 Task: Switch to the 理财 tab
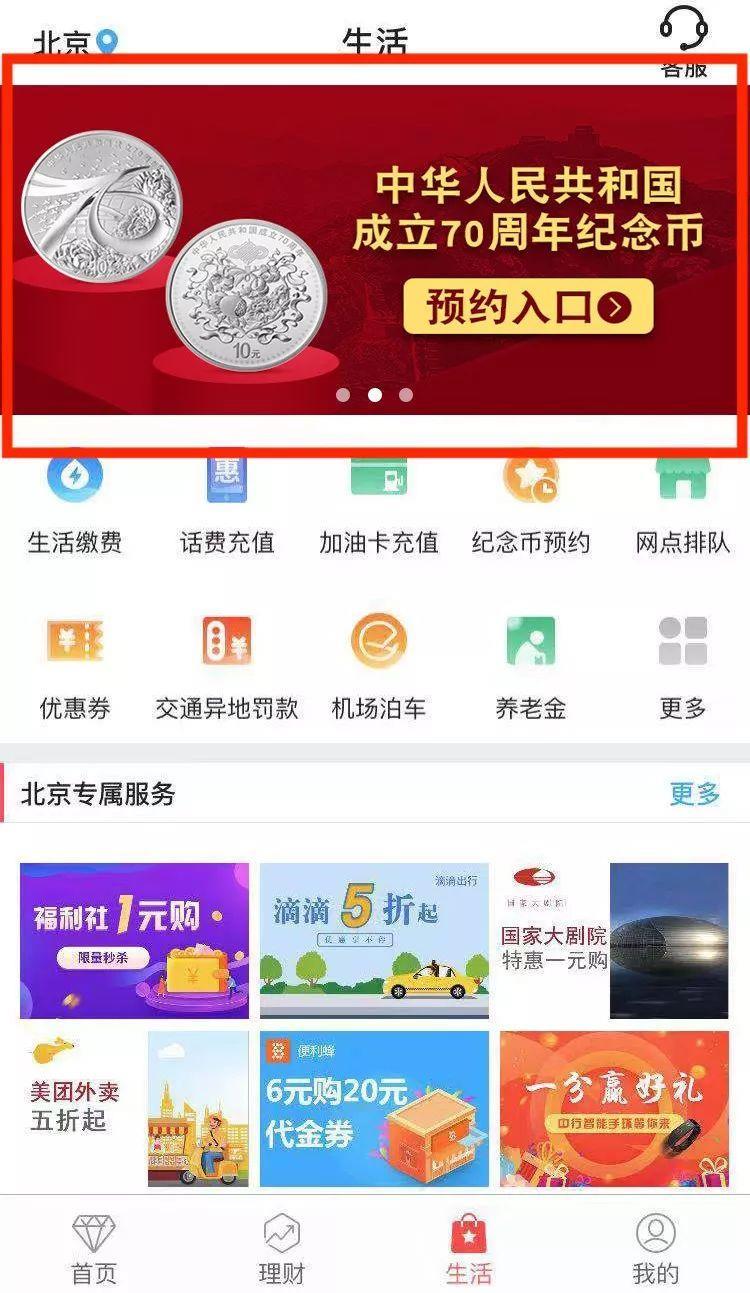[281, 1248]
